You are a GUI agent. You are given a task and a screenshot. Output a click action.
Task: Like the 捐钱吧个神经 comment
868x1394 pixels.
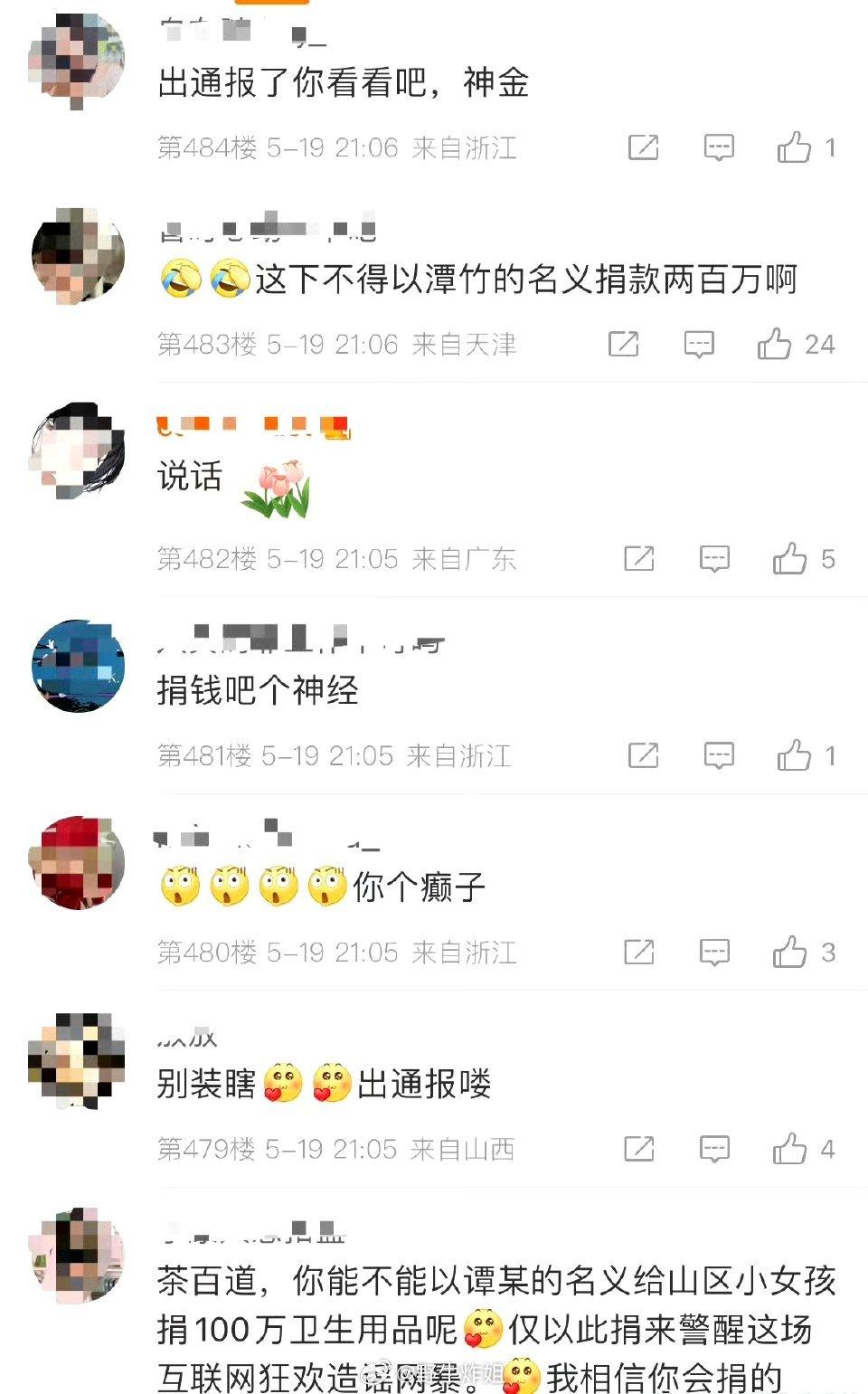pyautogui.click(x=794, y=755)
